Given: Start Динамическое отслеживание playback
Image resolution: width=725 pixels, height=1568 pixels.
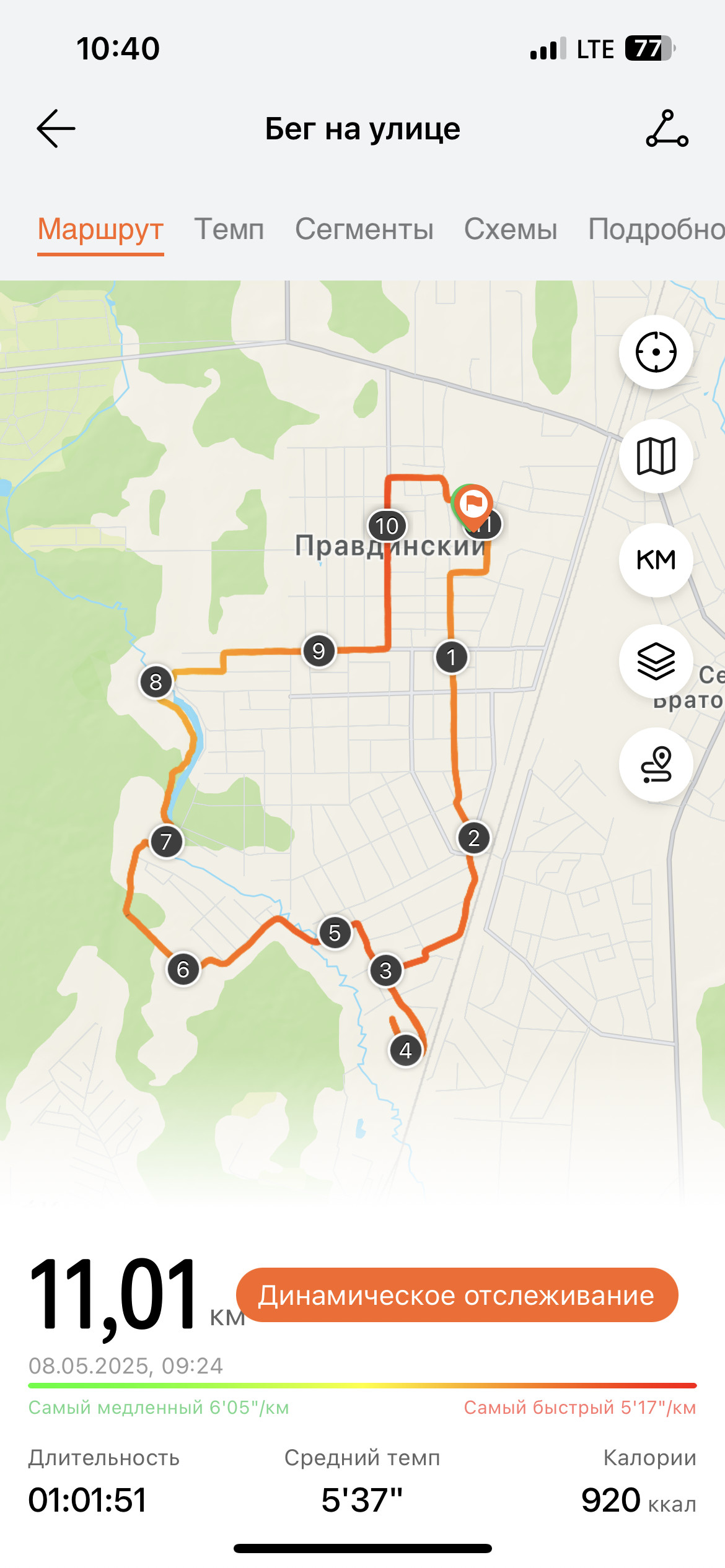Looking at the screenshot, I should pos(457,1296).
